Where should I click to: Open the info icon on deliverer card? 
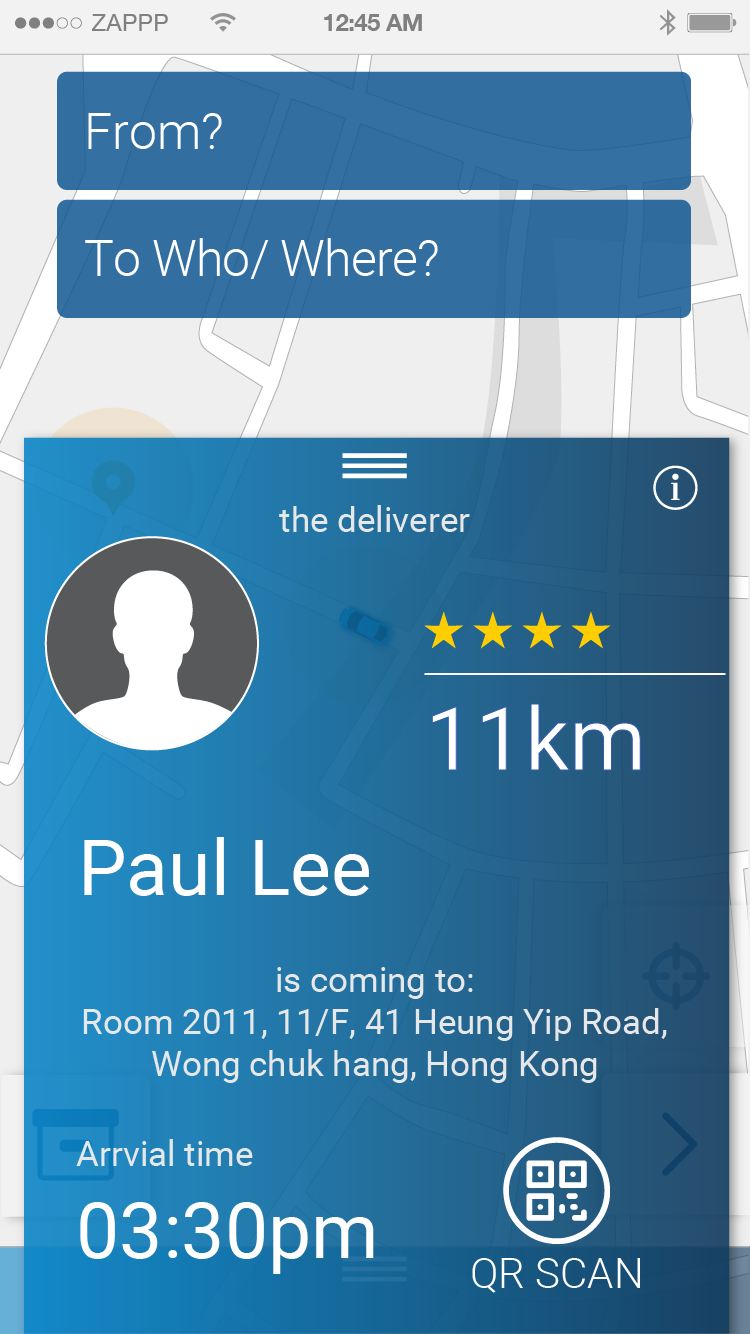point(675,488)
